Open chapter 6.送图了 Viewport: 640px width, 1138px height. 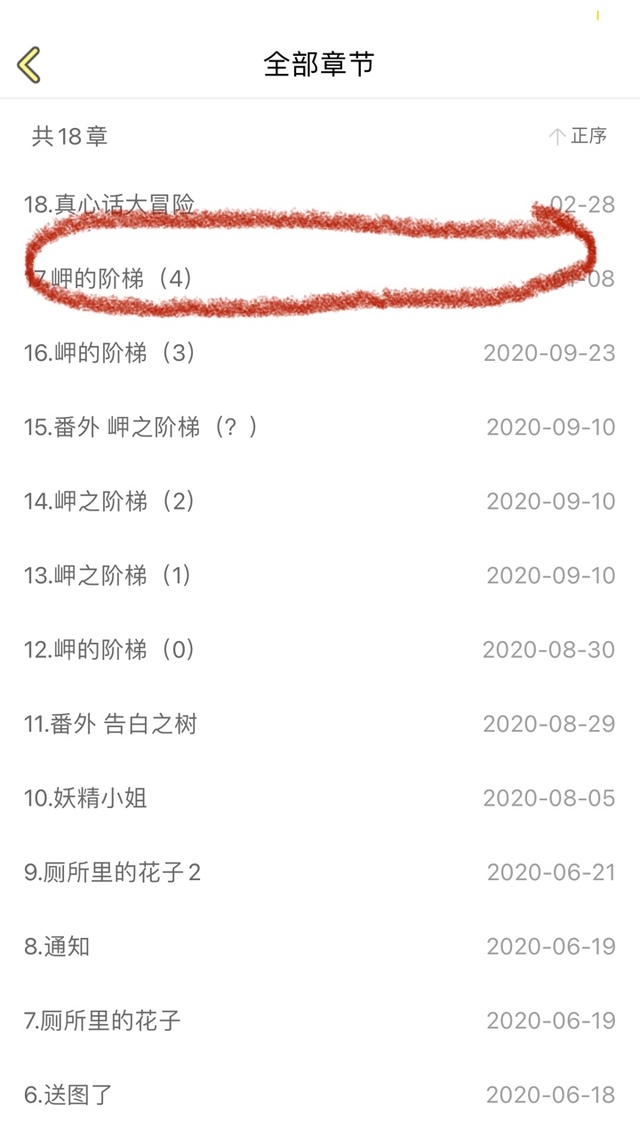point(320,1094)
